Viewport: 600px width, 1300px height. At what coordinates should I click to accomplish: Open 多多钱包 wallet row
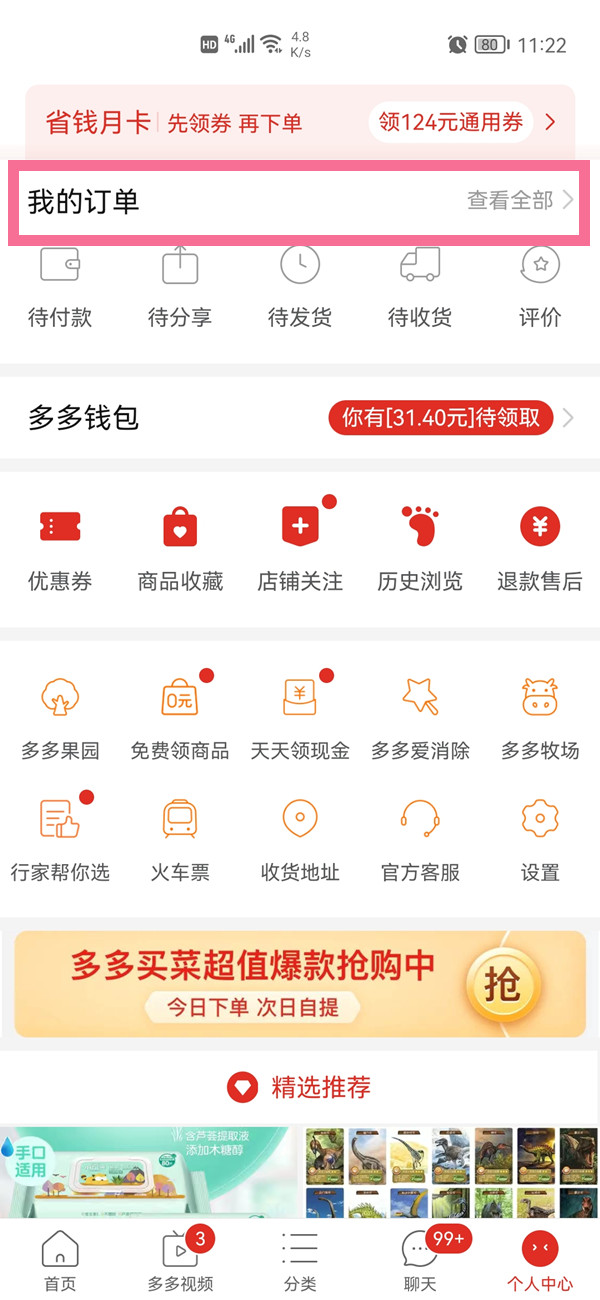(x=300, y=418)
